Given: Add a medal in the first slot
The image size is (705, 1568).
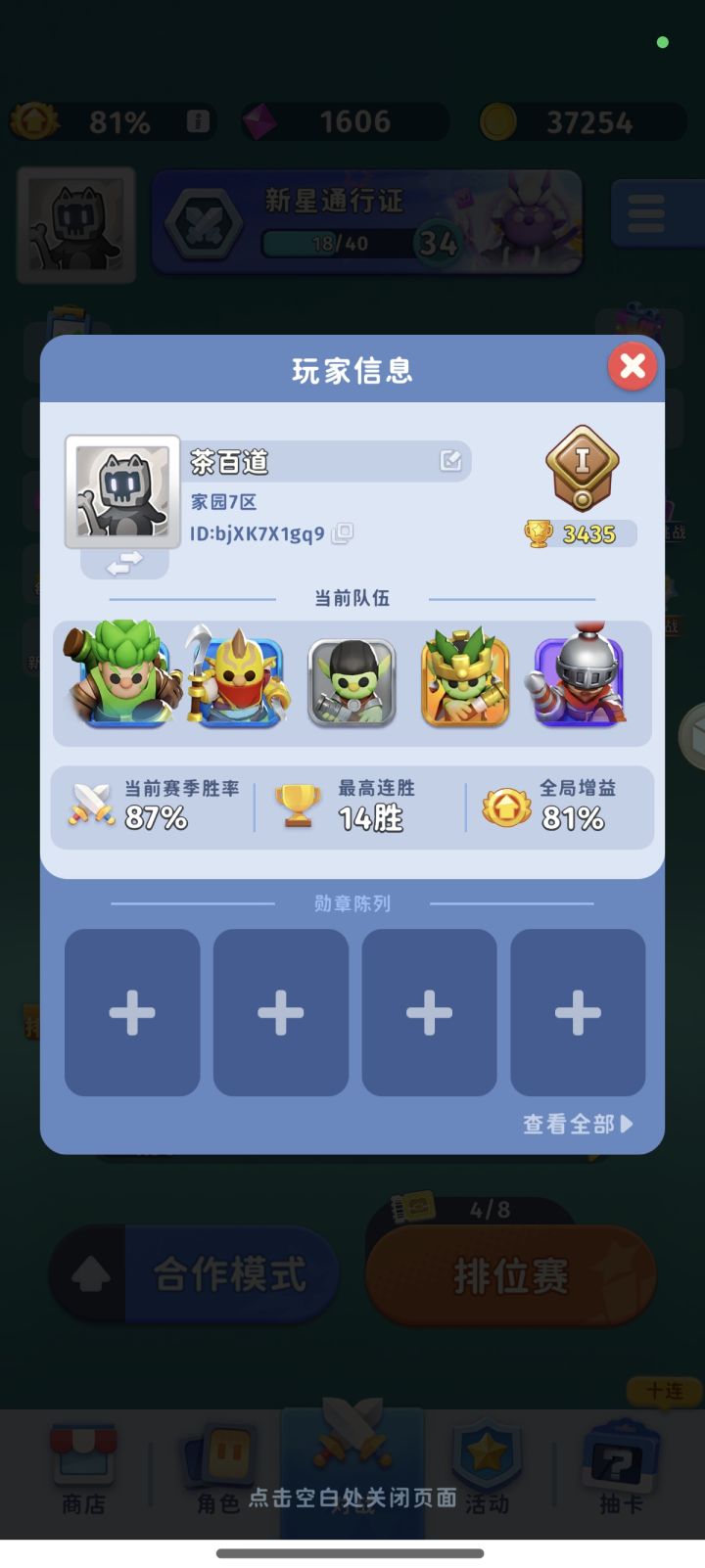Looking at the screenshot, I should pyautogui.click(x=132, y=1012).
